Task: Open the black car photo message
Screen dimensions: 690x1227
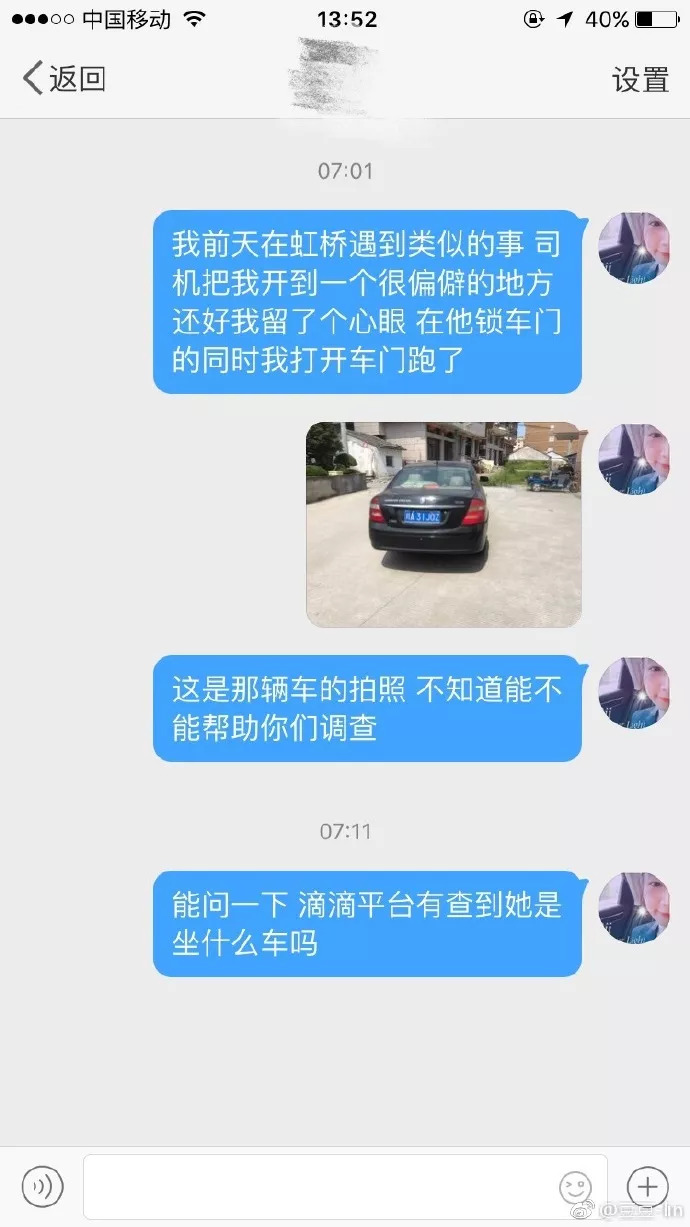Action: pyautogui.click(x=443, y=525)
